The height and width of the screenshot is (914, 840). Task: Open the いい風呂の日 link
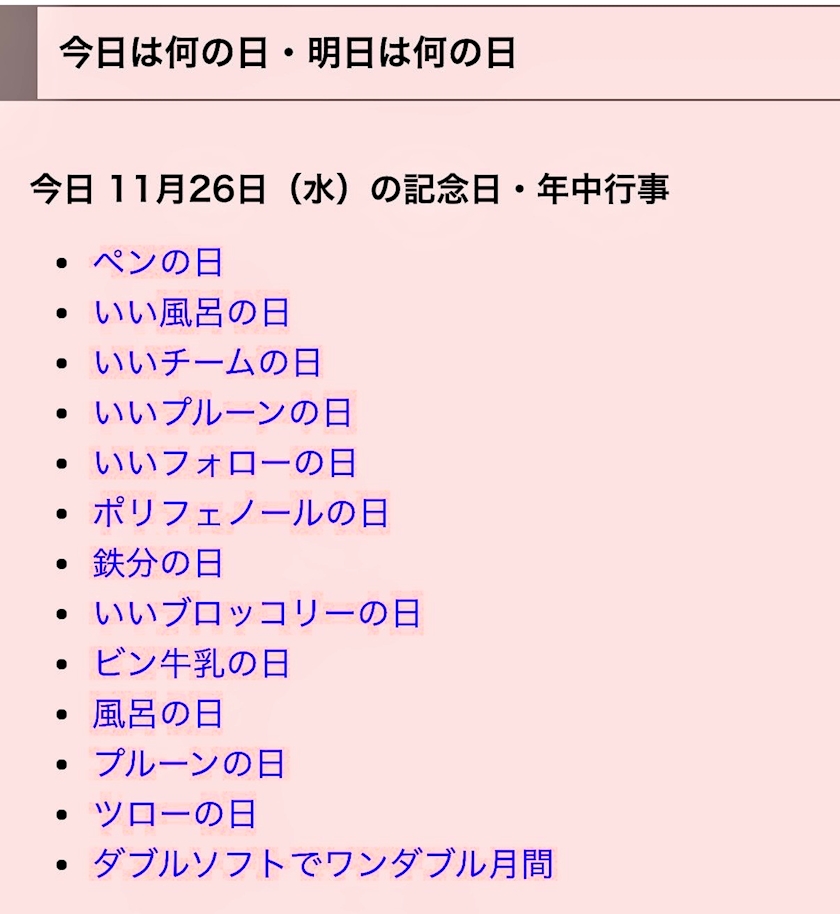(191, 312)
